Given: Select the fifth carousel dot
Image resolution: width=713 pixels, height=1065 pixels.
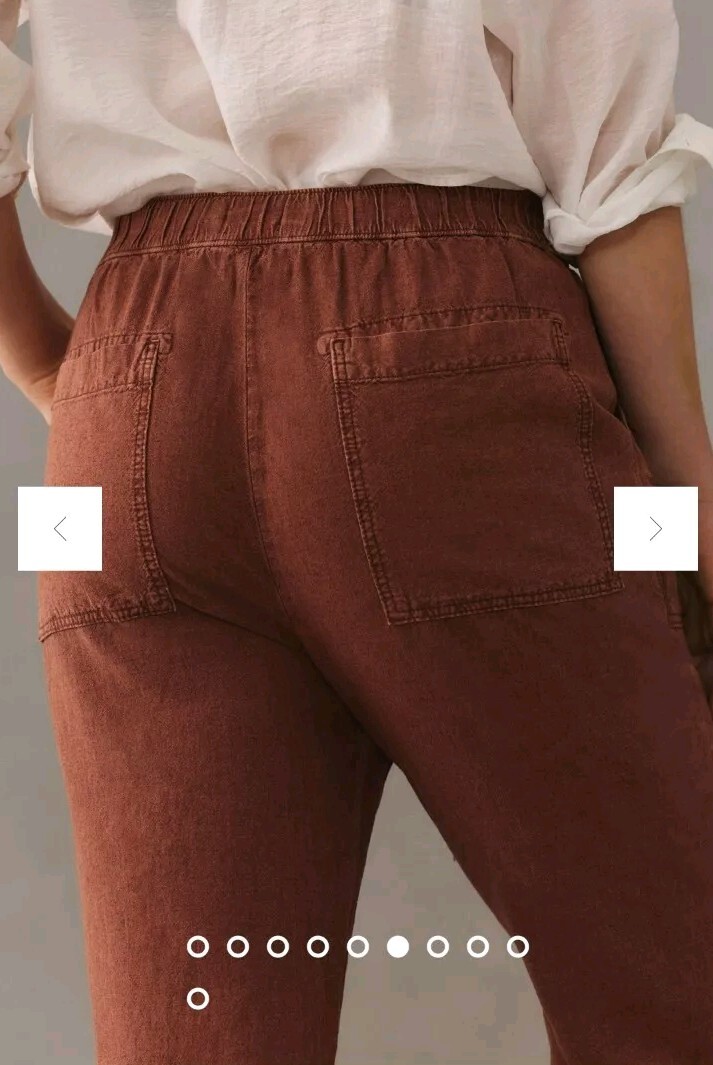Looking at the screenshot, I should 358,947.
